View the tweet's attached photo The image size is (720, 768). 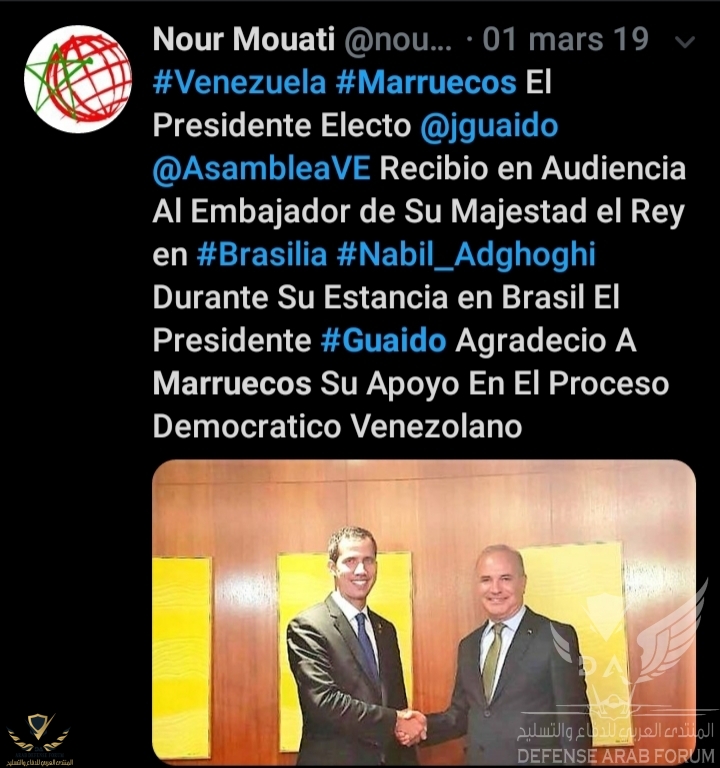pyautogui.click(x=423, y=610)
